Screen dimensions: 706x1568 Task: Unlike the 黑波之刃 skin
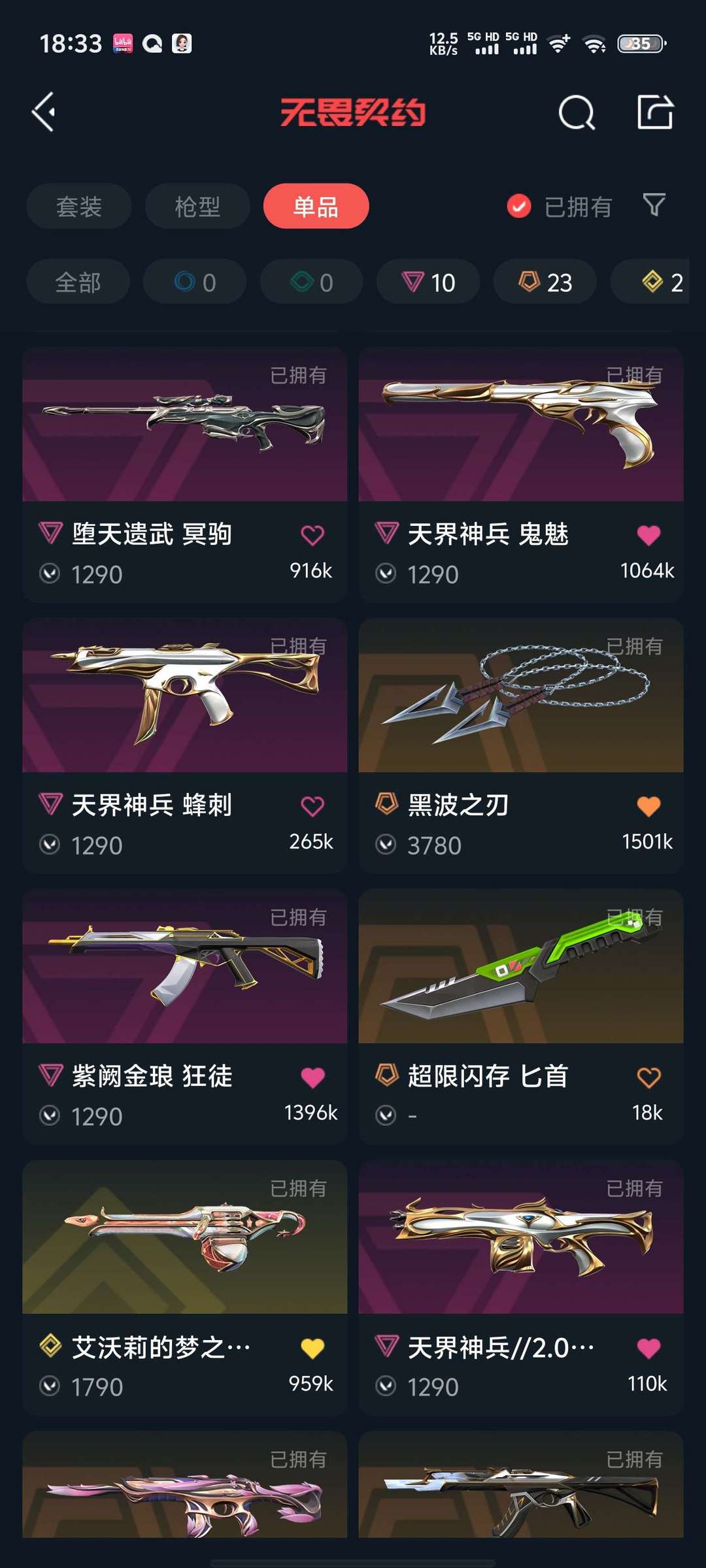click(648, 806)
